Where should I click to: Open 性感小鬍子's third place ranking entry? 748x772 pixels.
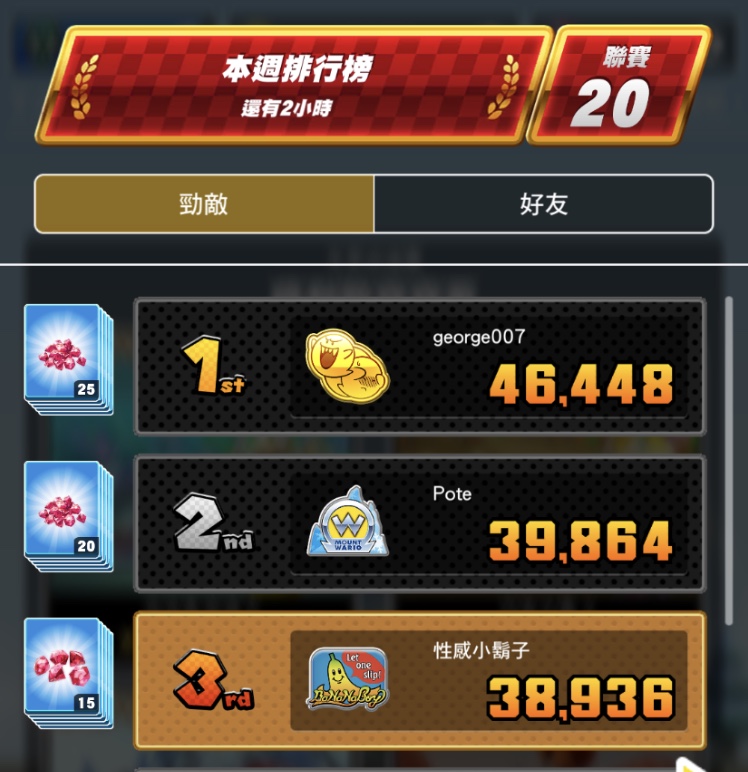[x=419, y=681]
